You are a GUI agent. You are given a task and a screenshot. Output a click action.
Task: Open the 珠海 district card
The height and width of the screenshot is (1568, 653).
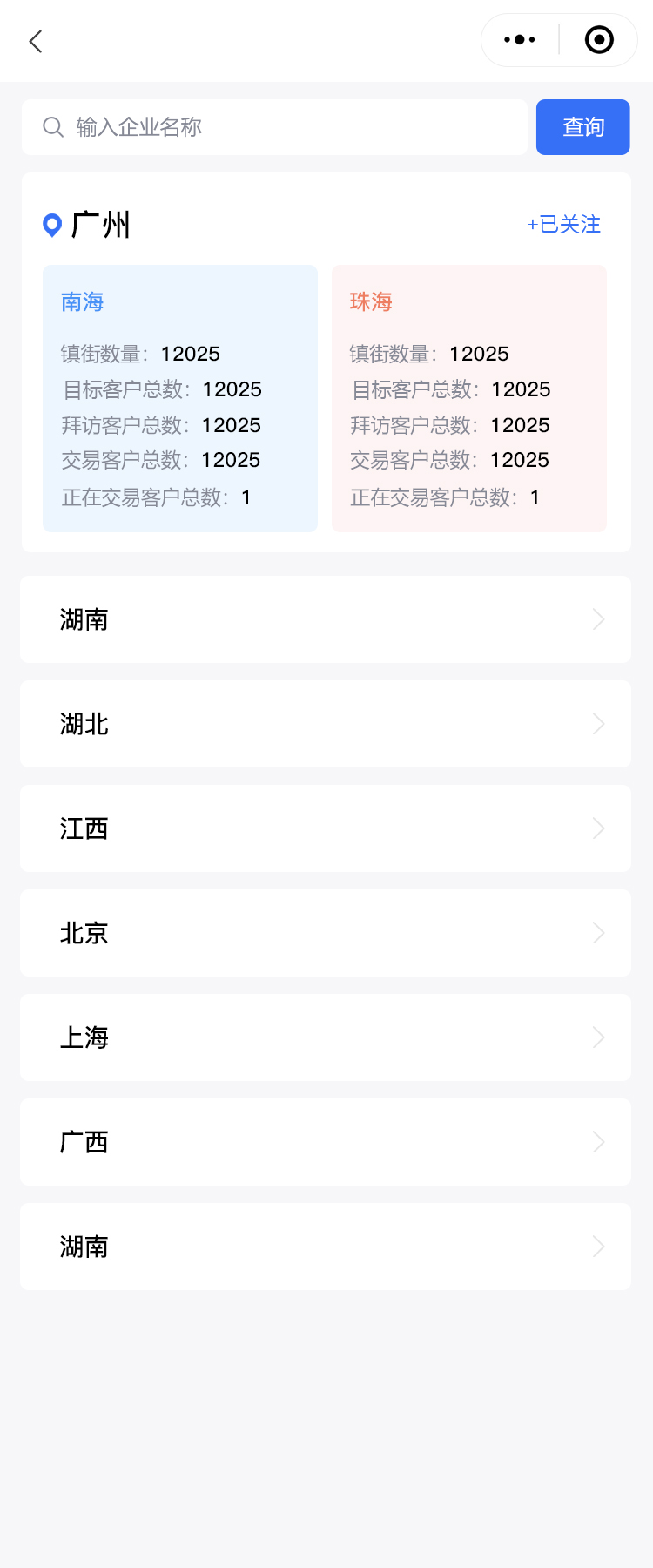(468, 398)
